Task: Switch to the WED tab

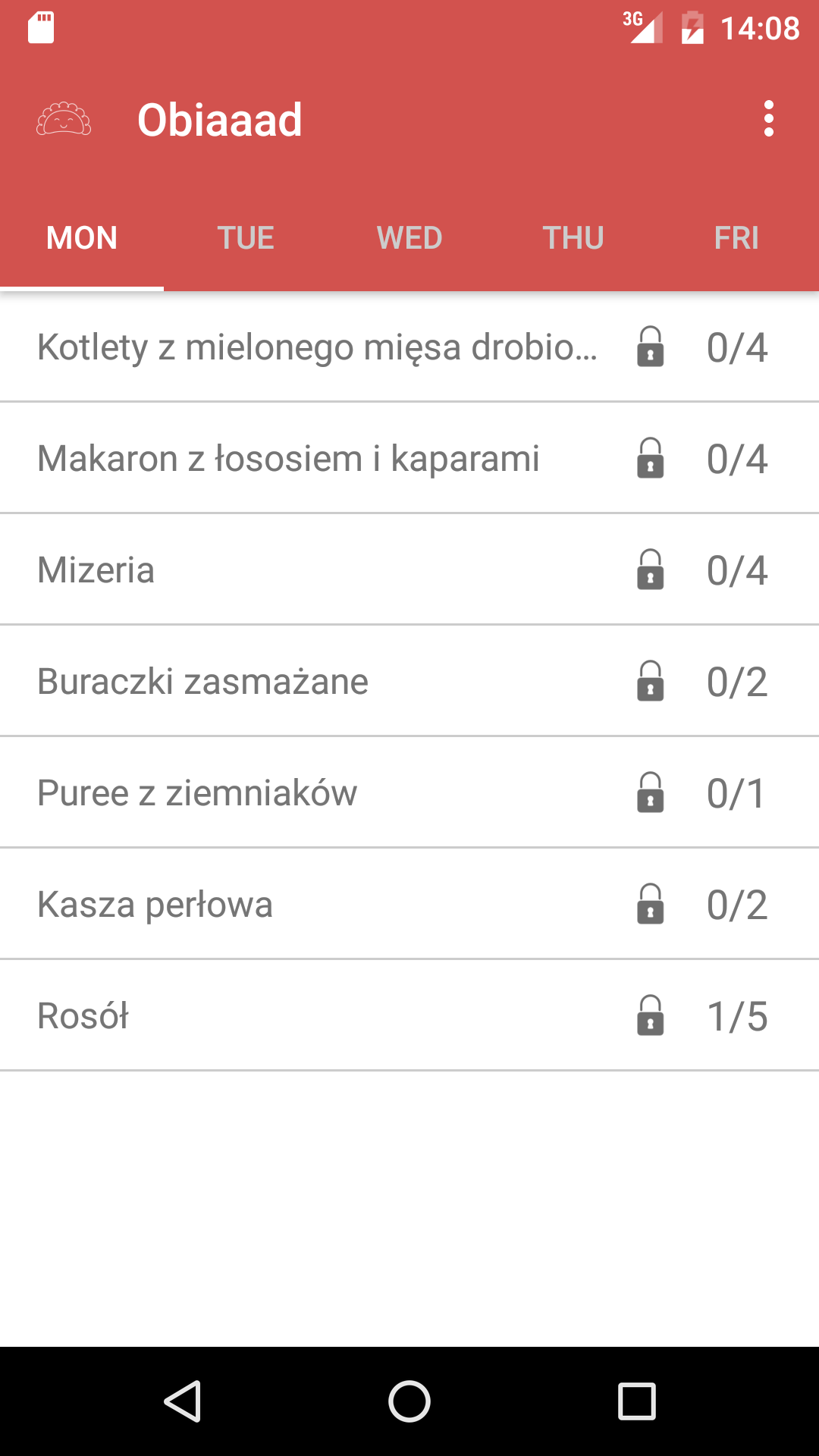Action: pos(409,238)
